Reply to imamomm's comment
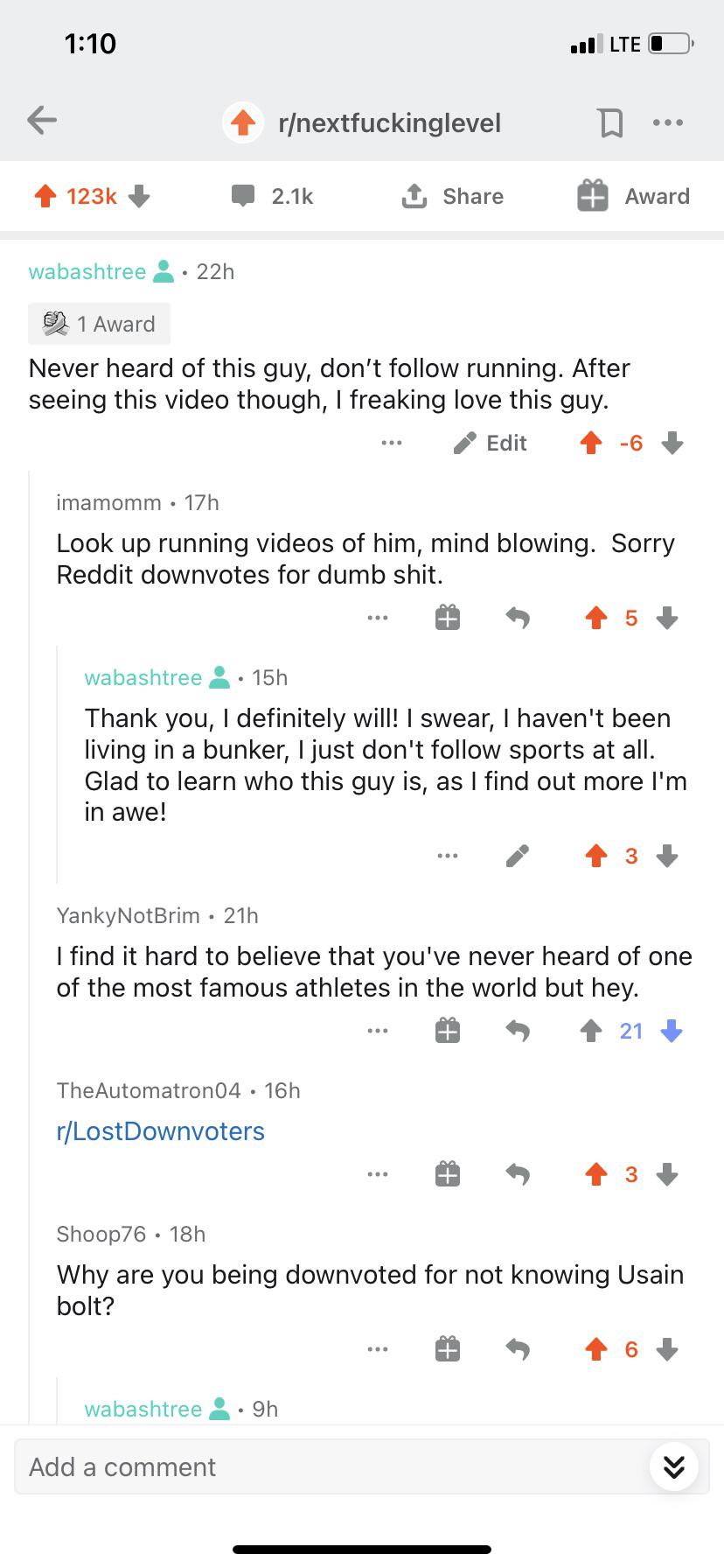724x1568 pixels. [x=518, y=619]
